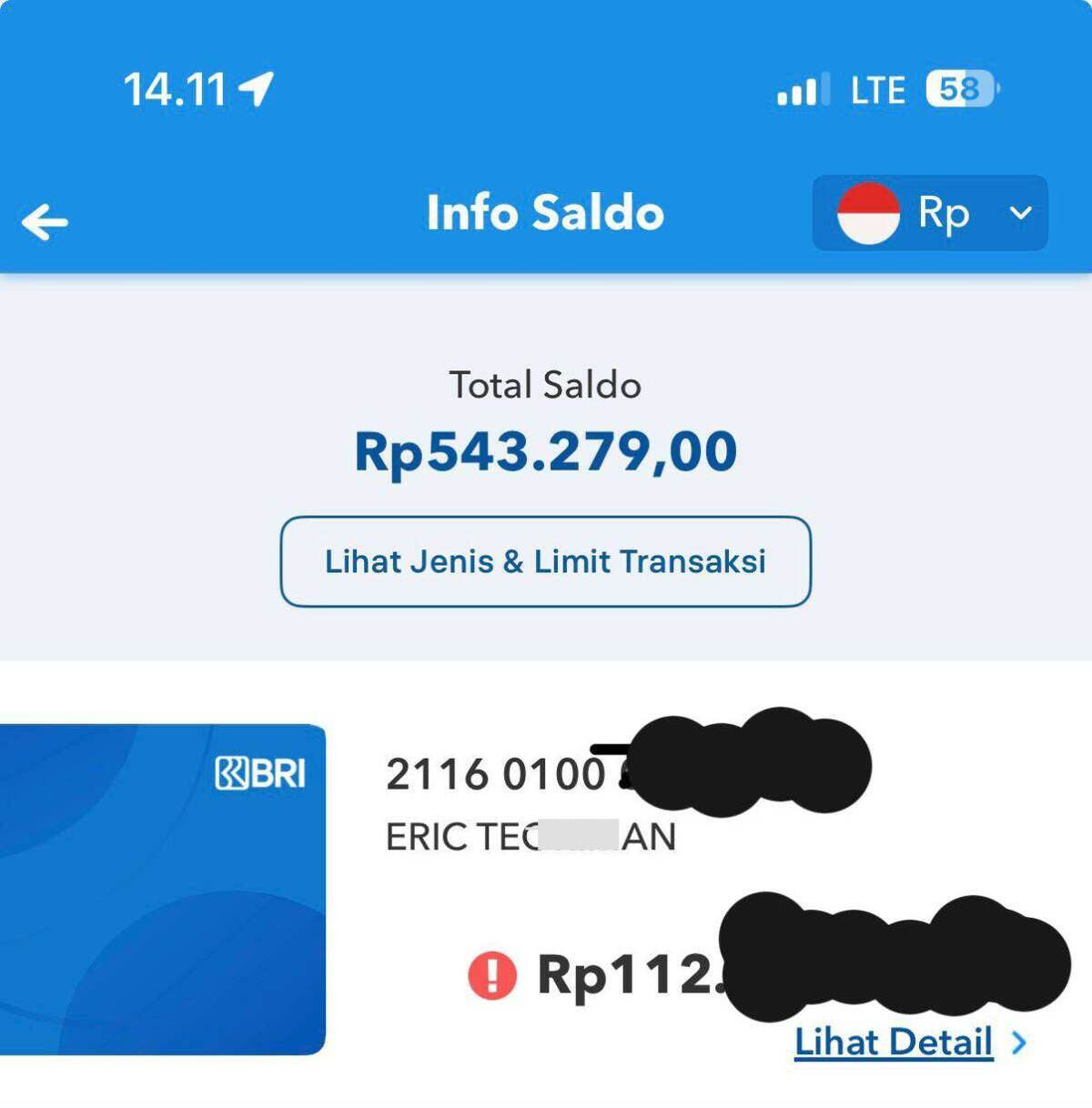Open the Lihat Detail link

(x=895, y=1043)
